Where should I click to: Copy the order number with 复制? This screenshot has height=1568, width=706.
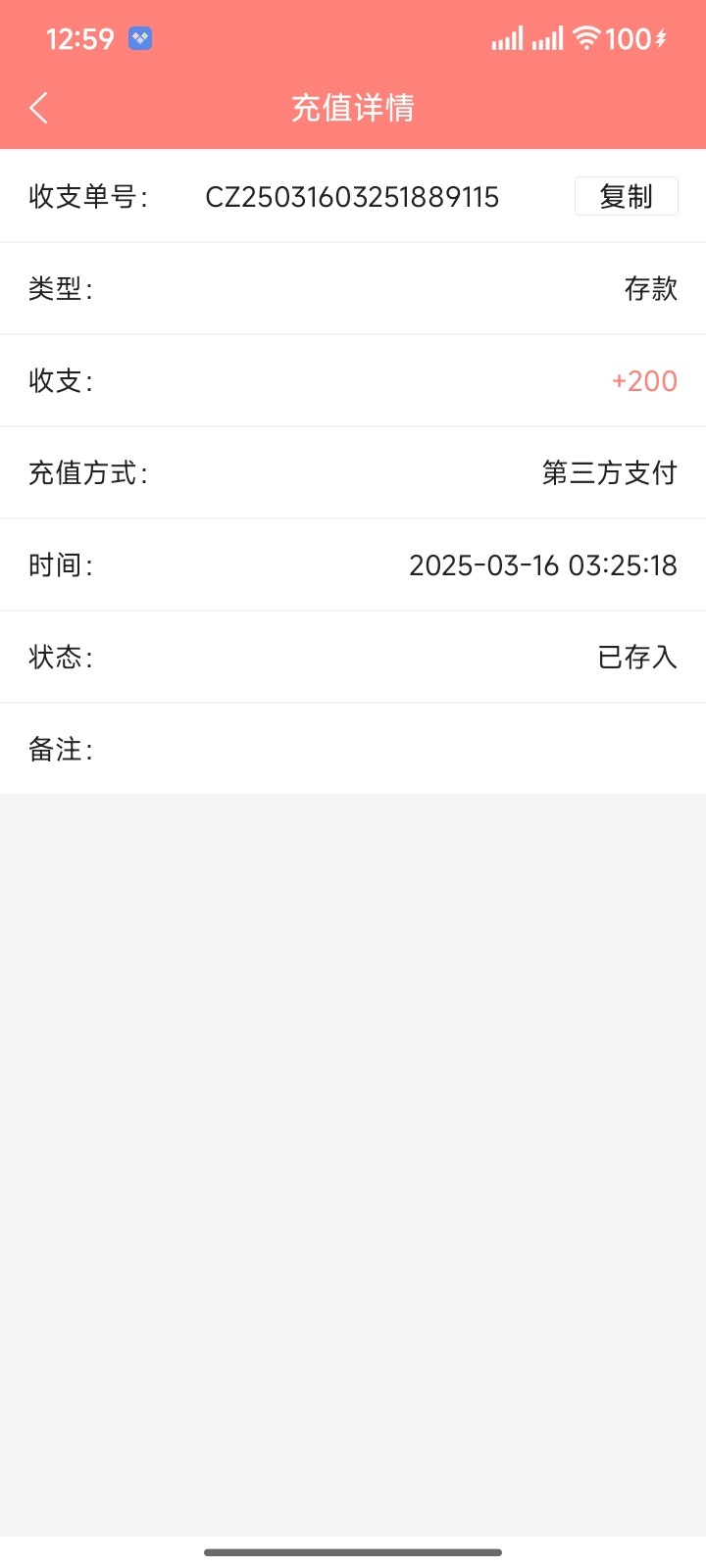pos(626,197)
